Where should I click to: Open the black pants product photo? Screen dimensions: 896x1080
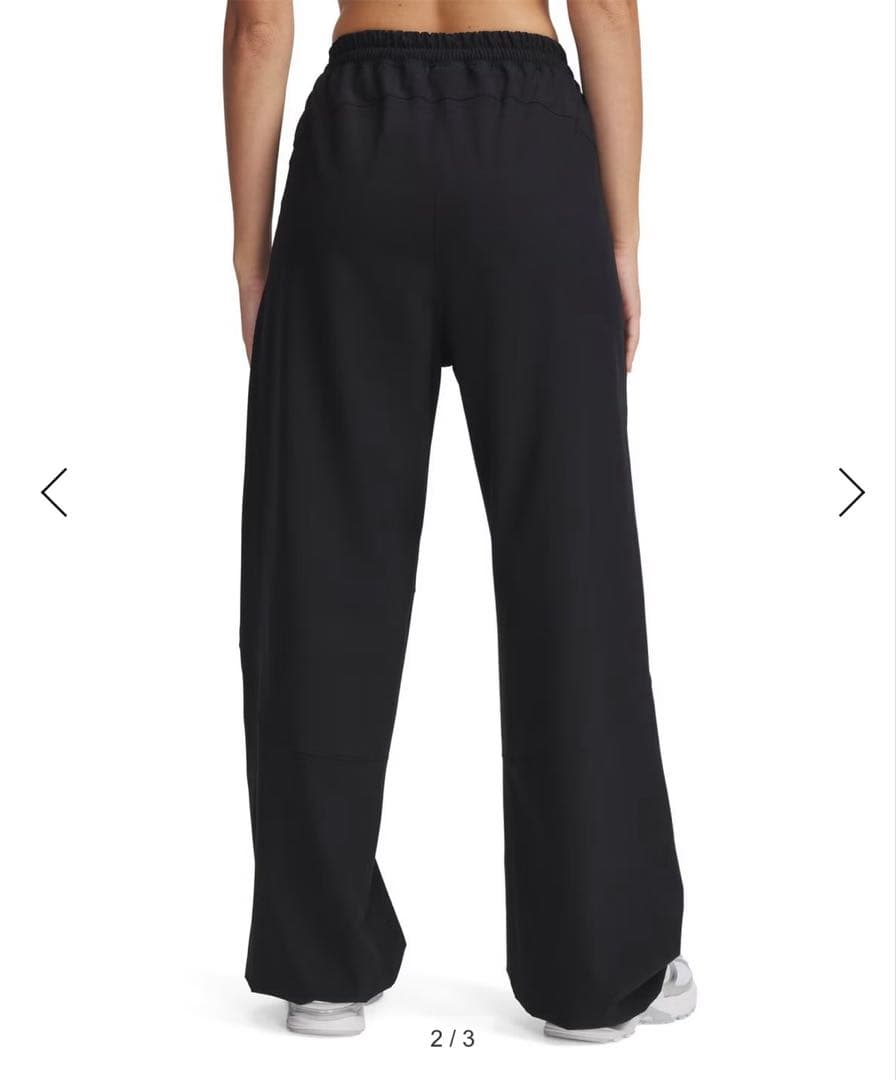(450, 500)
